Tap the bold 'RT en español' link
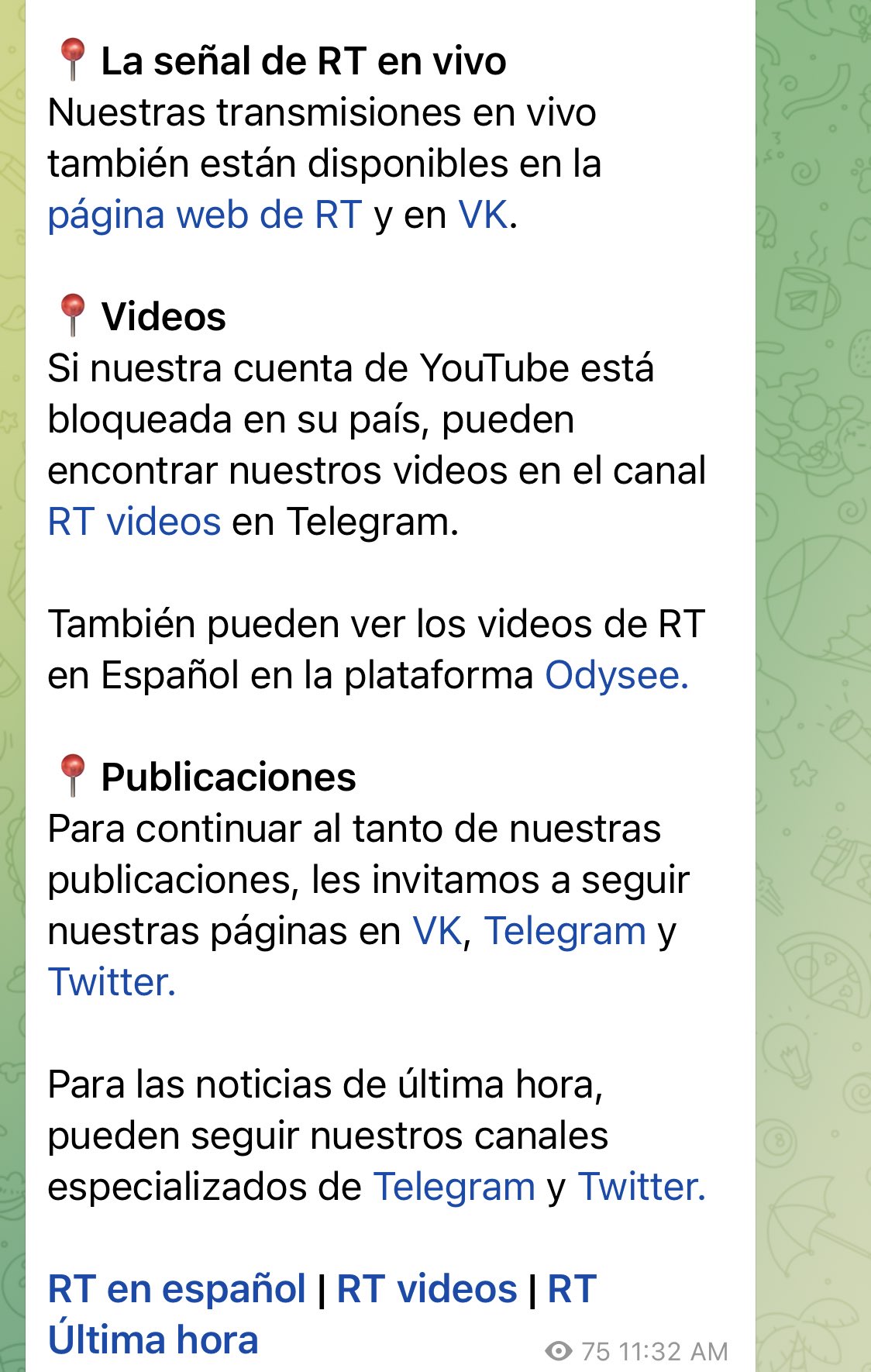The image size is (871, 1372). (177, 1289)
